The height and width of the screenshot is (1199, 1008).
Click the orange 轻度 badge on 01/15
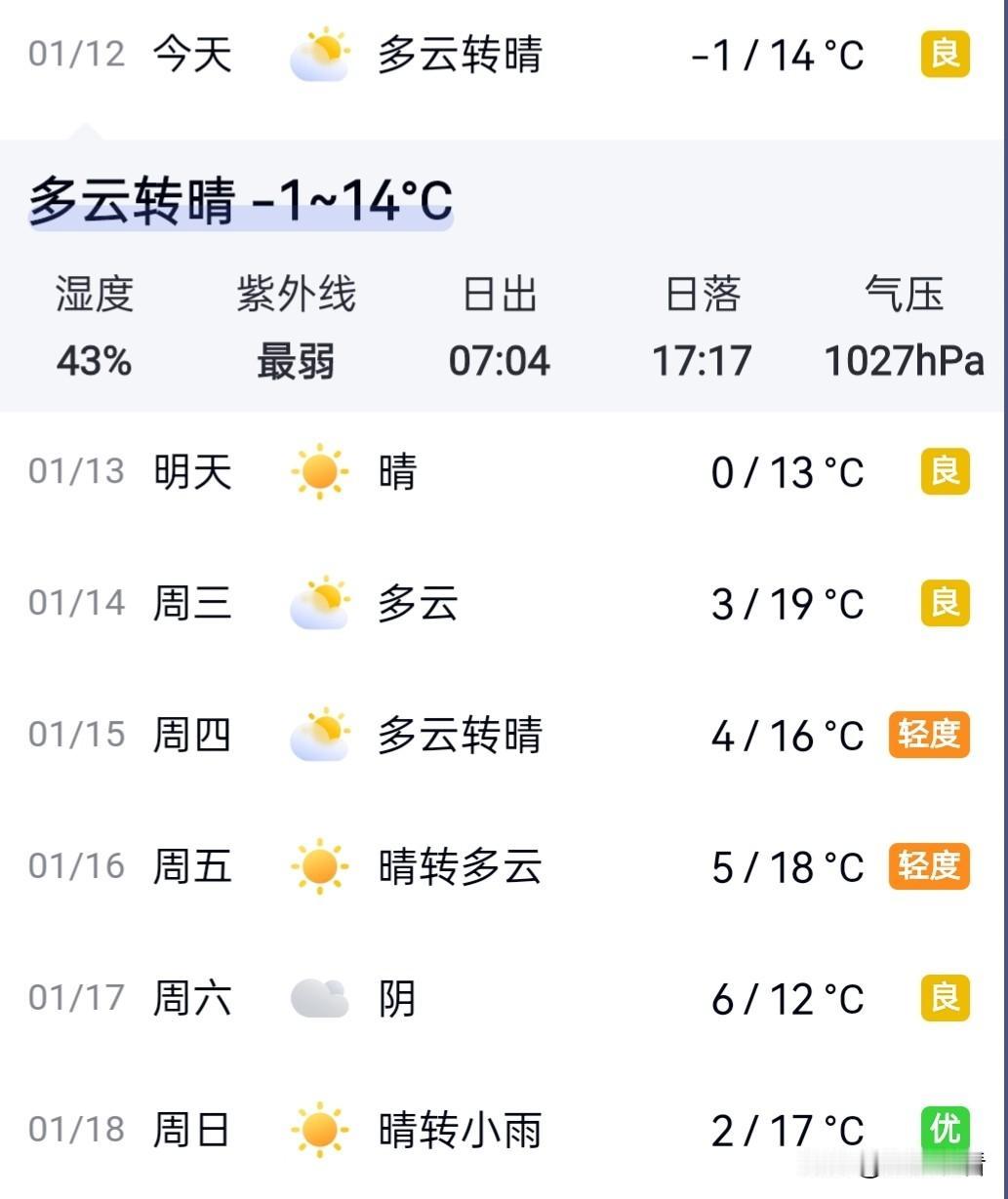pos(929,736)
